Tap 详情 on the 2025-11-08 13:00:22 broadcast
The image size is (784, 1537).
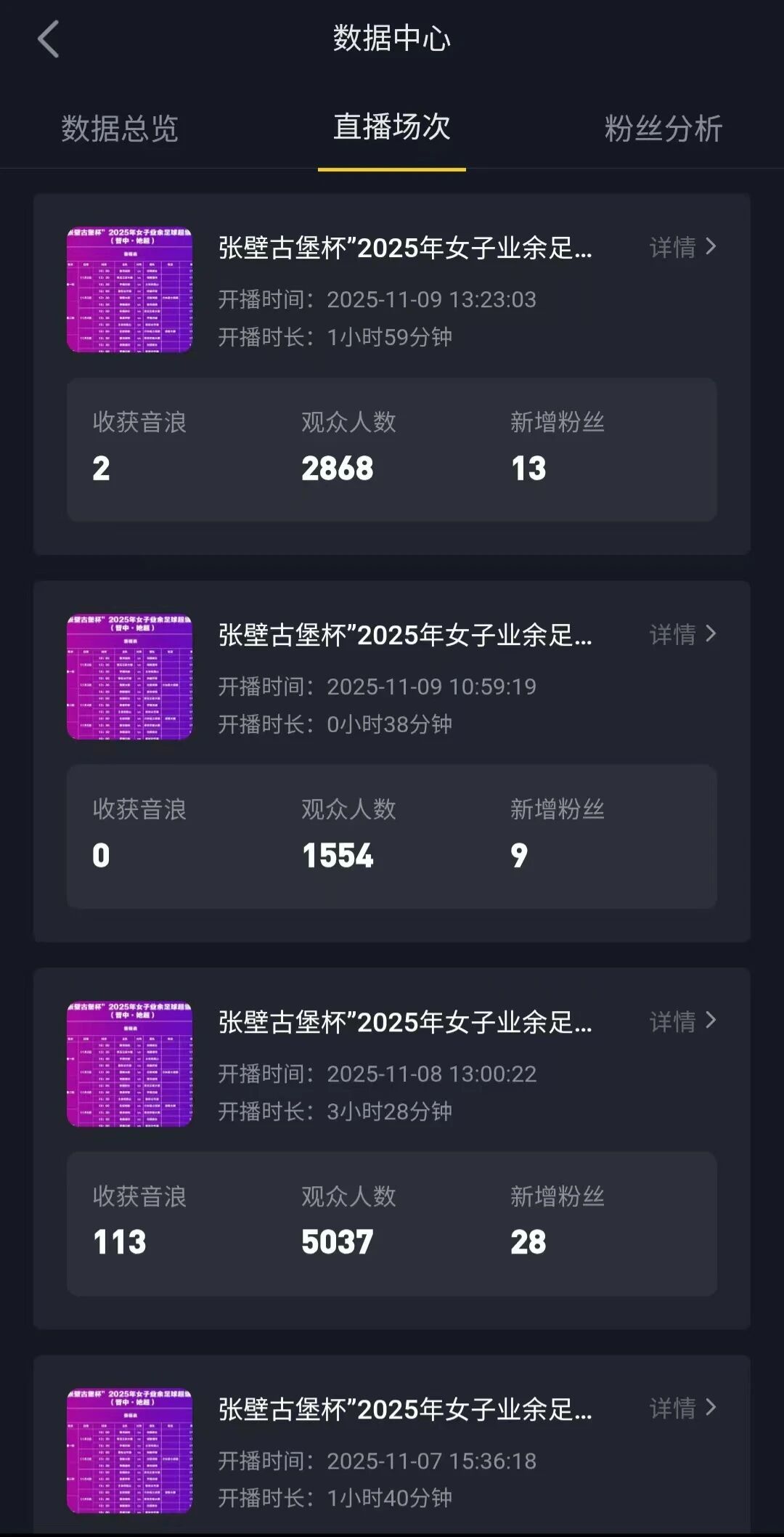(682, 1022)
